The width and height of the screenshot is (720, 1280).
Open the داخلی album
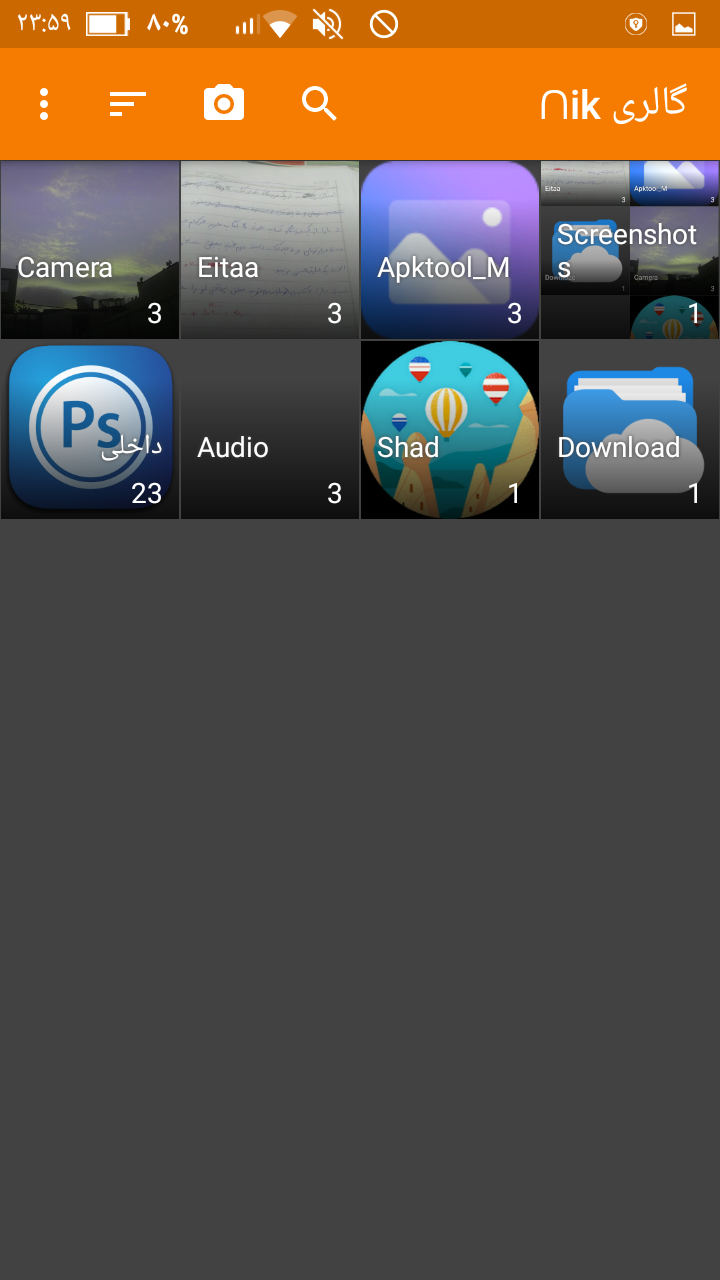(x=90, y=430)
